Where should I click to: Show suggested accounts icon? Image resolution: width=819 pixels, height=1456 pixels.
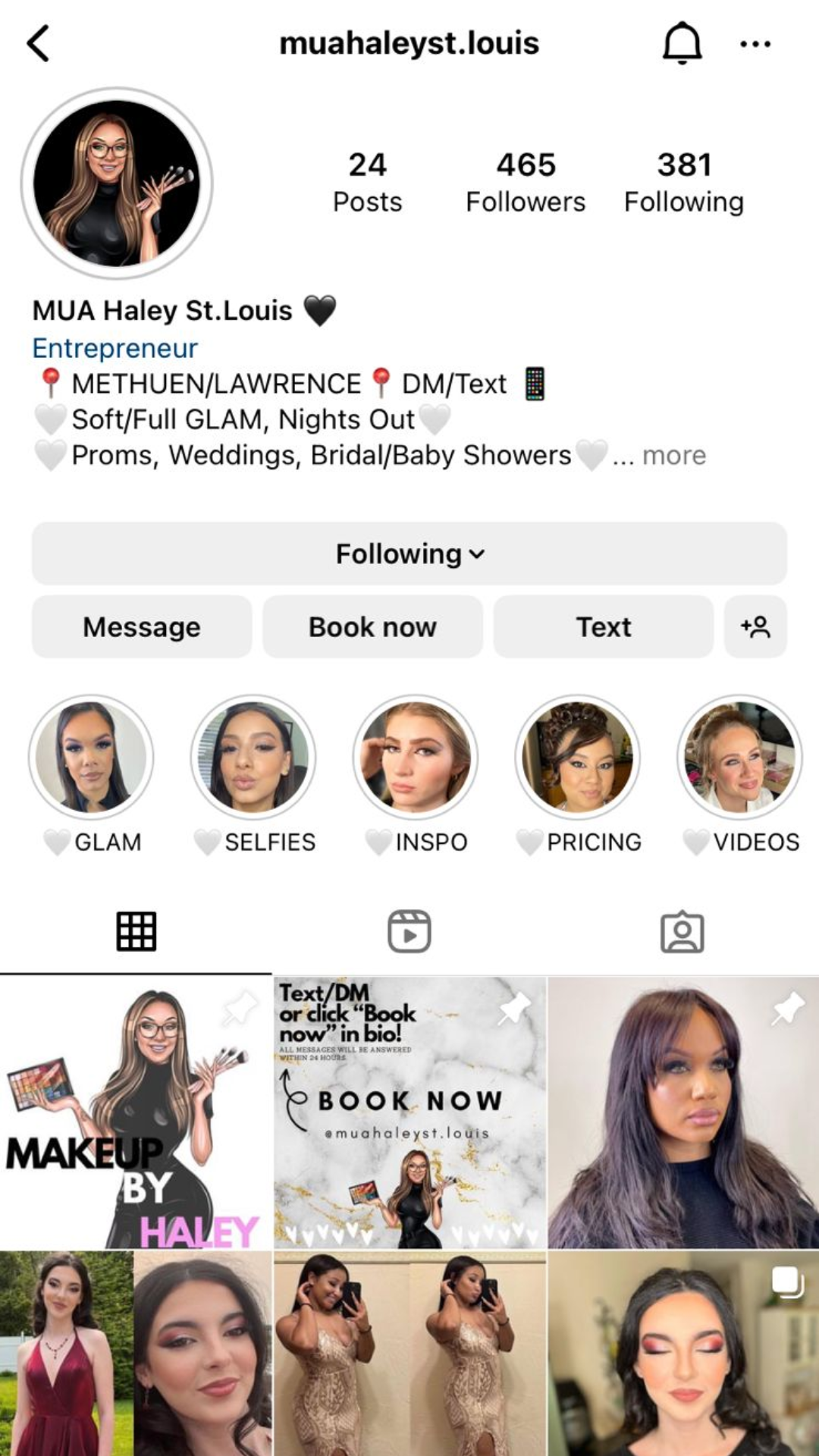755,627
